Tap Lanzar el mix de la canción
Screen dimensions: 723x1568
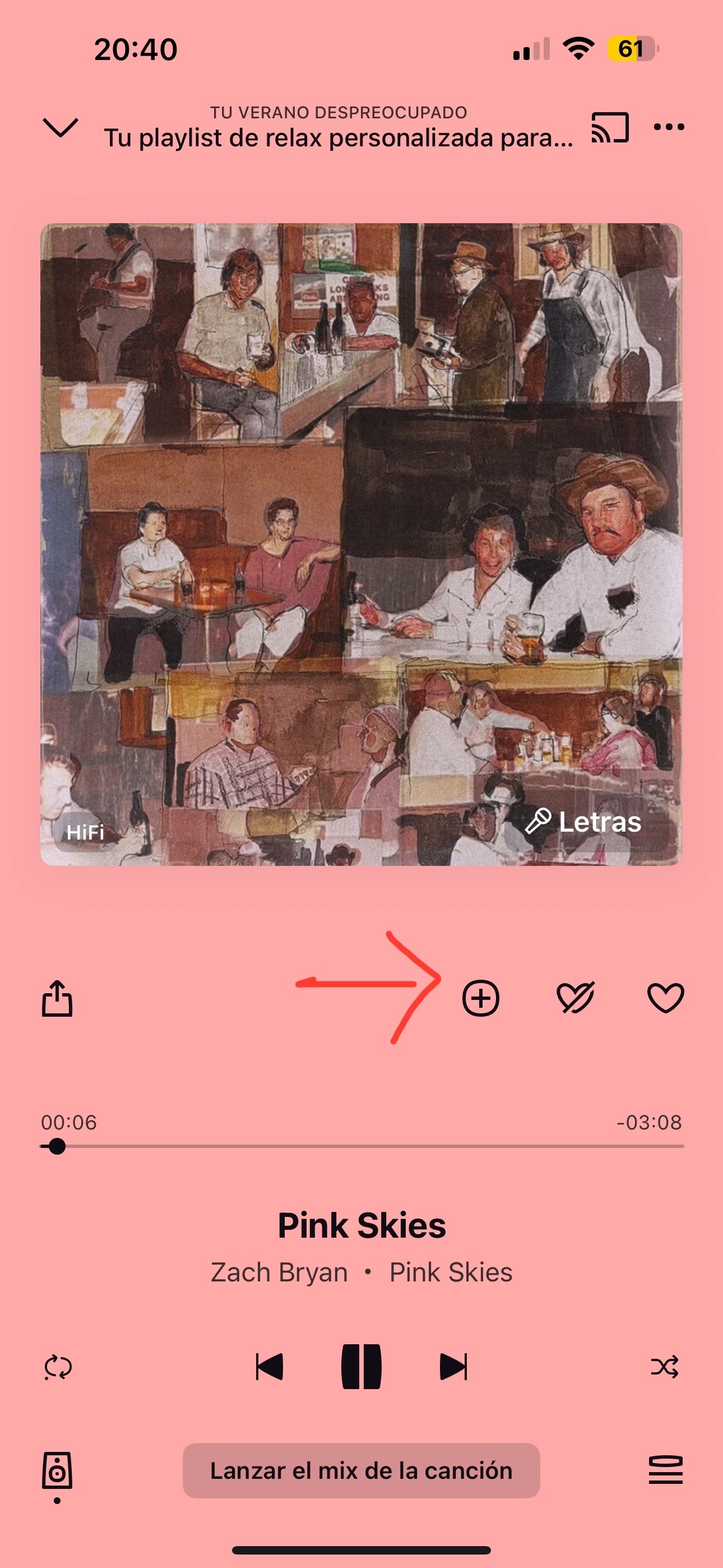click(361, 1470)
